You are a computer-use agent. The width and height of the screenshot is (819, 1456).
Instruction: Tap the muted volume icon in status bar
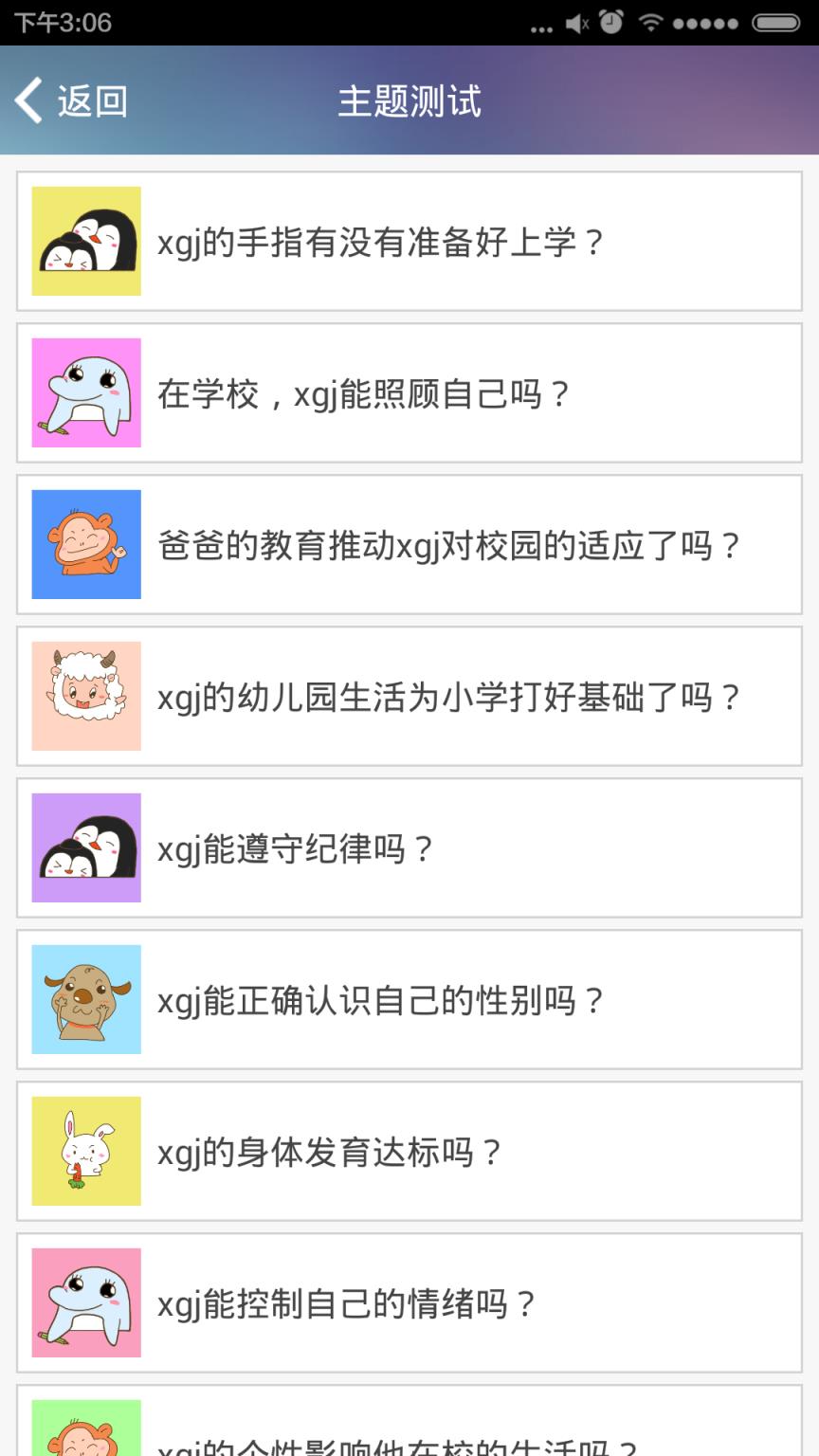tap(576, 23)
